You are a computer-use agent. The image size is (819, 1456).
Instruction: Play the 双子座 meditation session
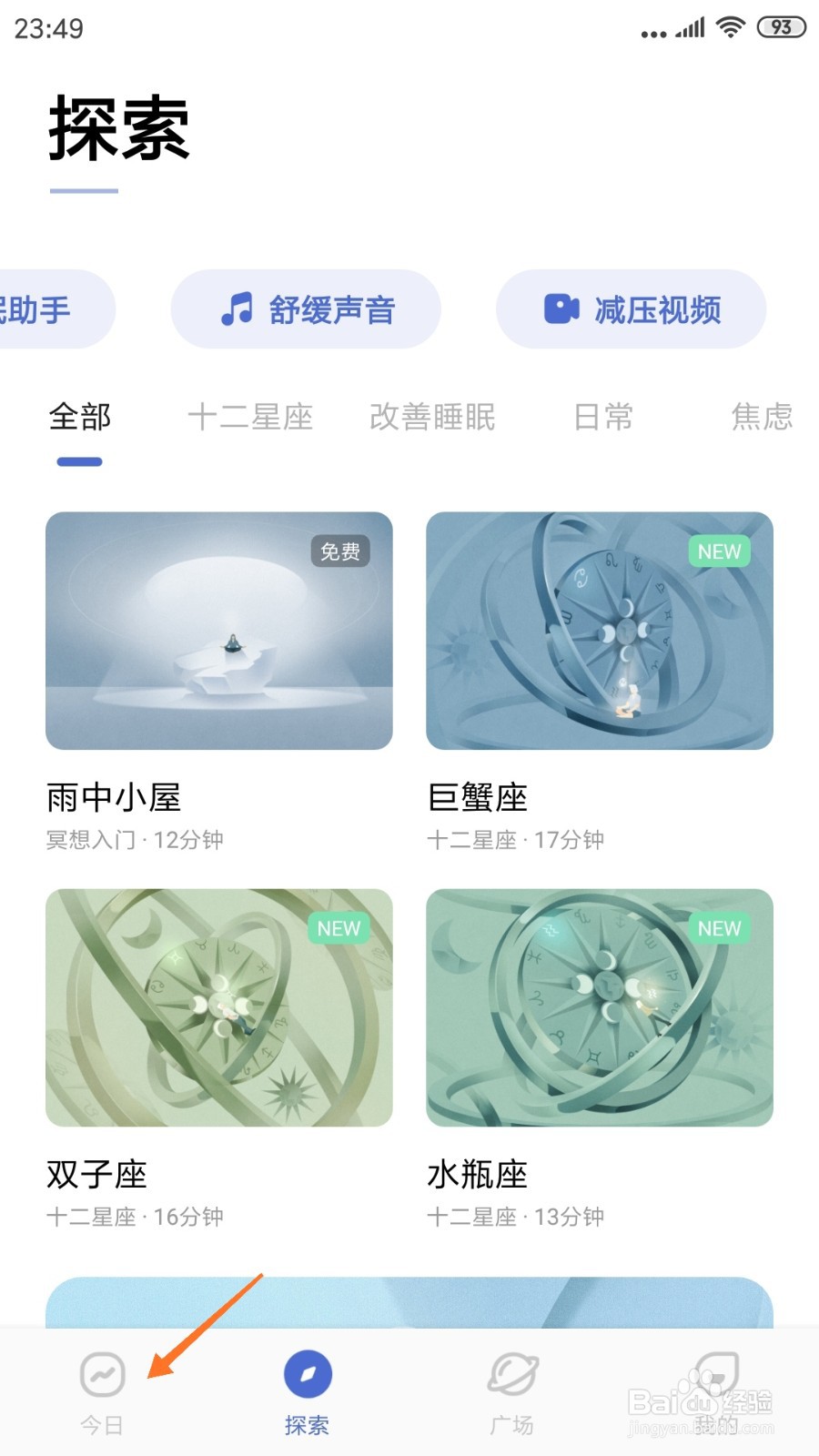click(x=219, y=1007)
